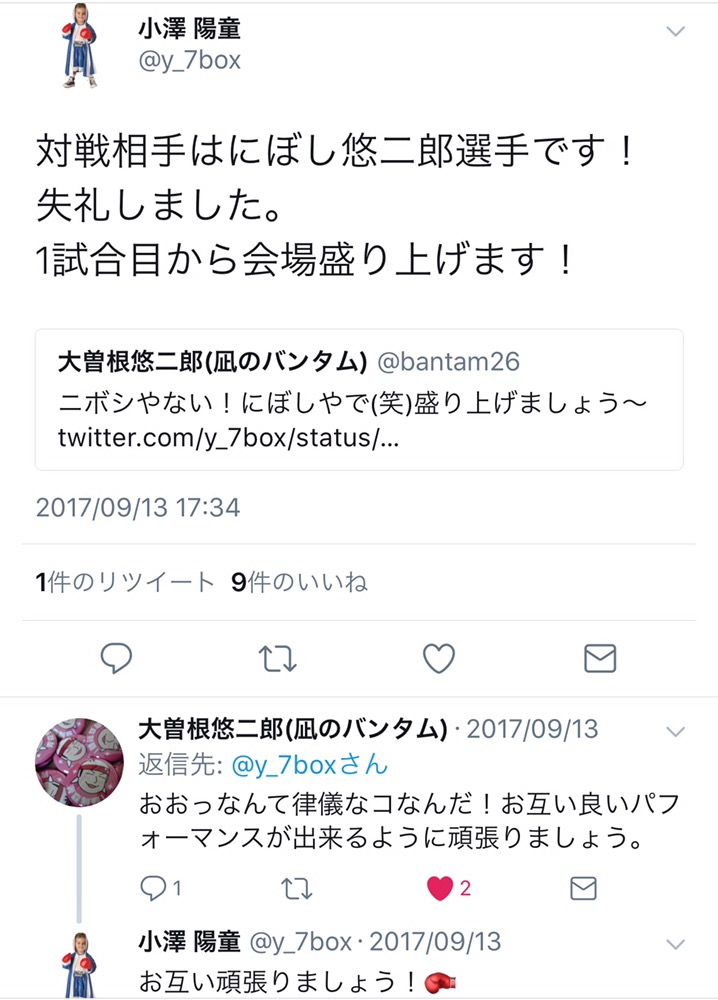View the 9件のいいね list
Screen dimensions: 718x1000
pos(300,583)
